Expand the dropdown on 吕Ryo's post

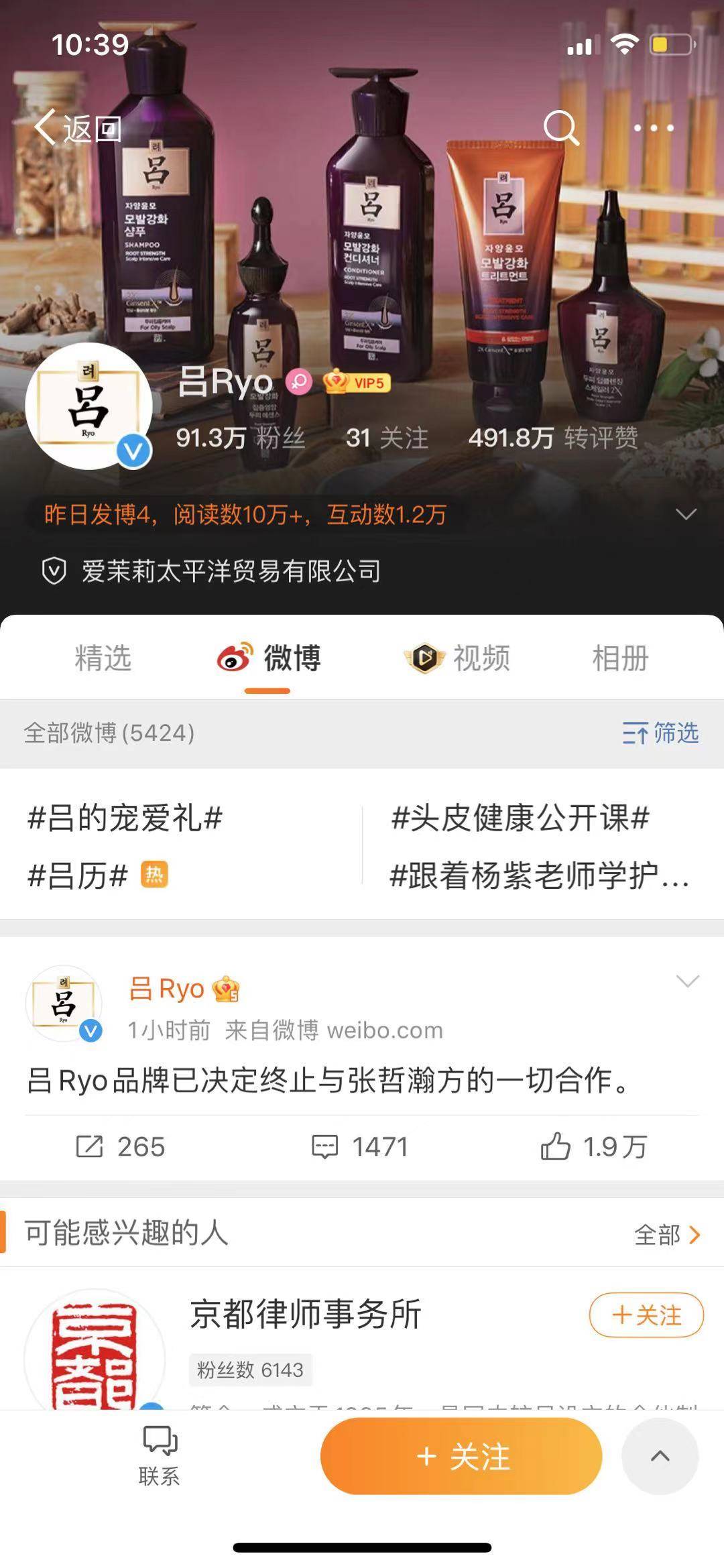(687, 982)
